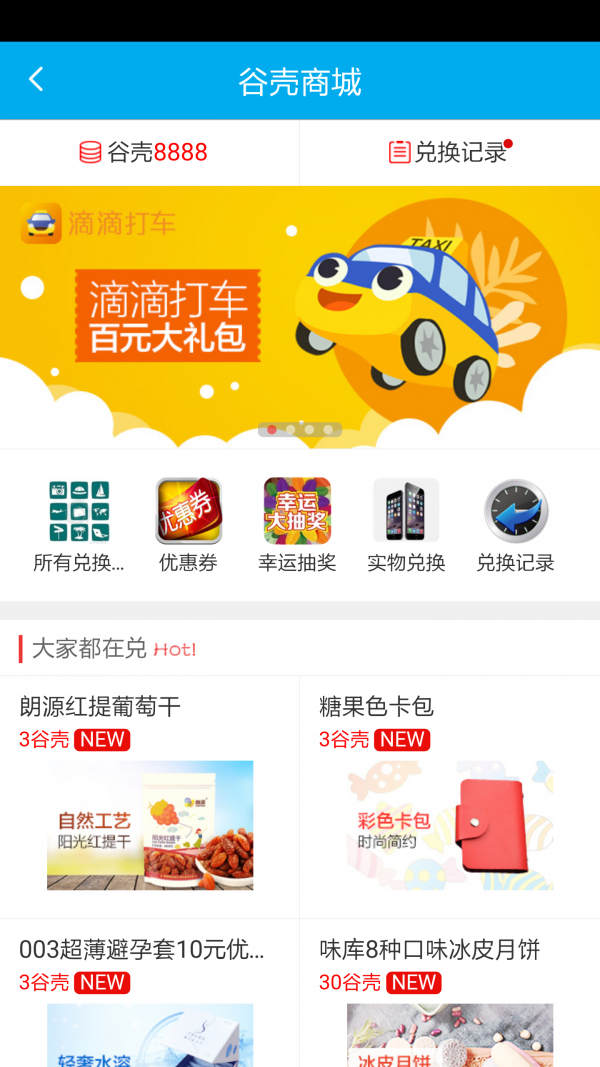Go back from 谷壳商城
The height and width of the screenshot is (1067, 600).
point(36,80)
